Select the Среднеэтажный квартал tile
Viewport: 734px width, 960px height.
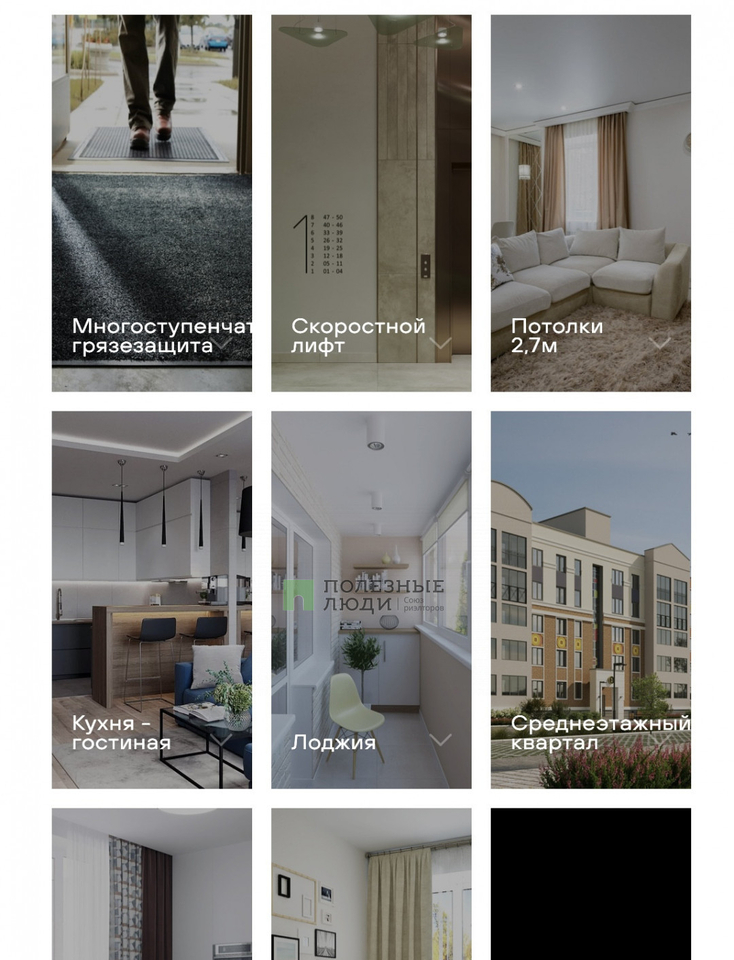[590, 600]
